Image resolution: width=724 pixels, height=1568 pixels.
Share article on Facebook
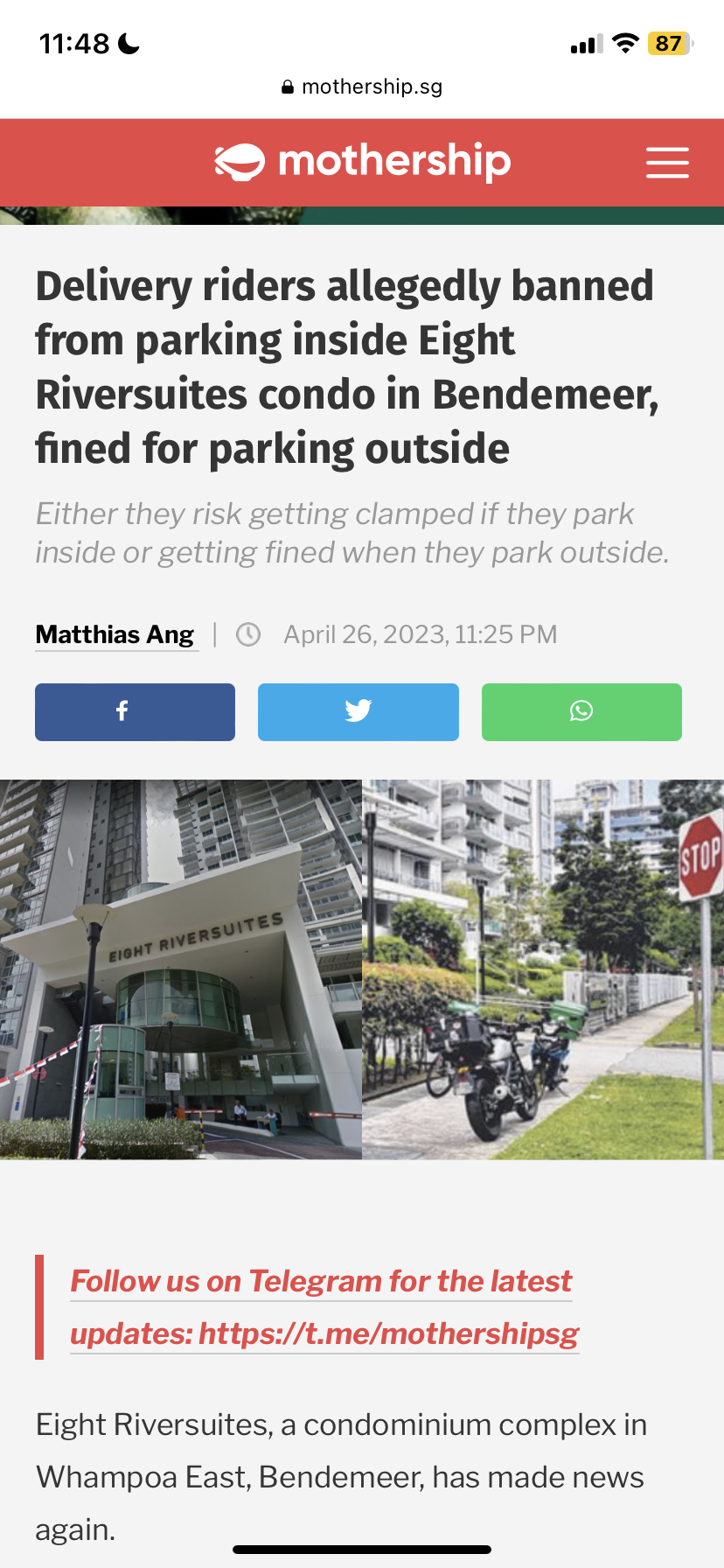(135, 711)
